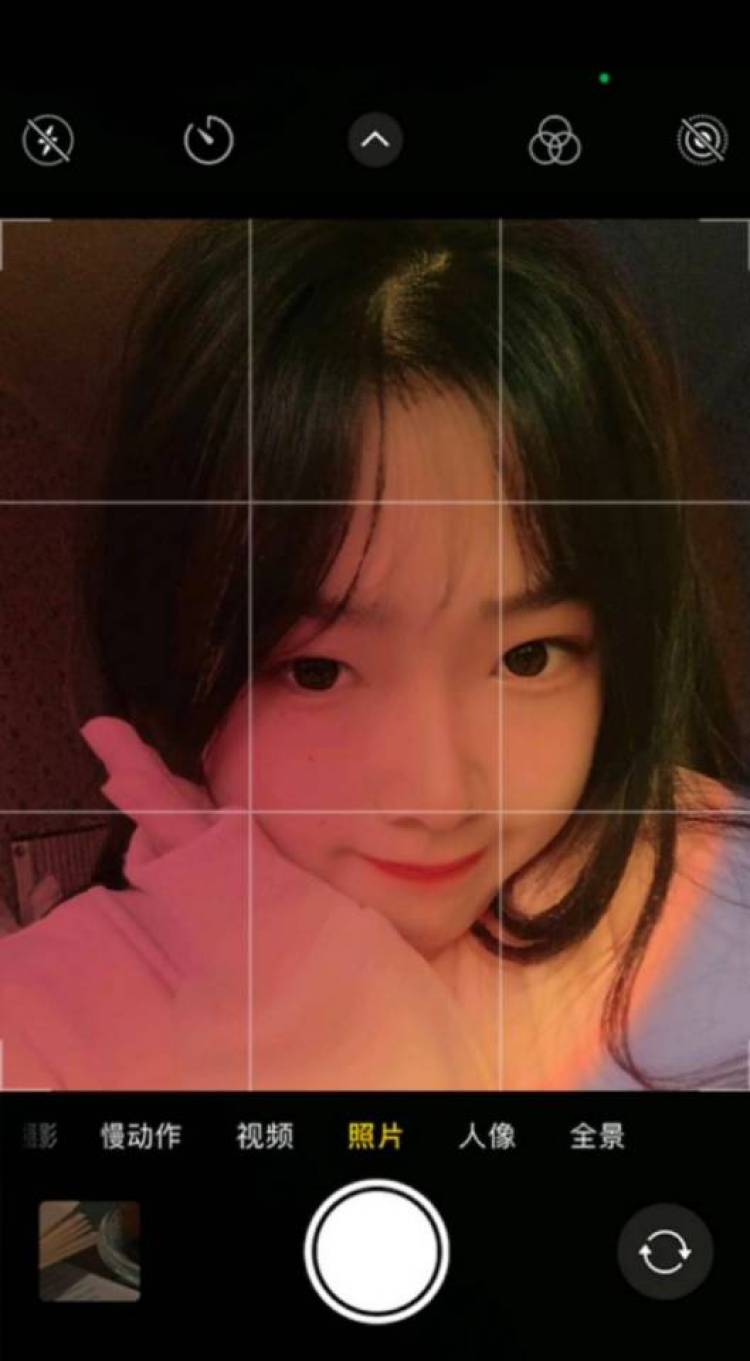750x1361 pixels.
Task: Toggle the flash setting
Action: click(48, 141)
